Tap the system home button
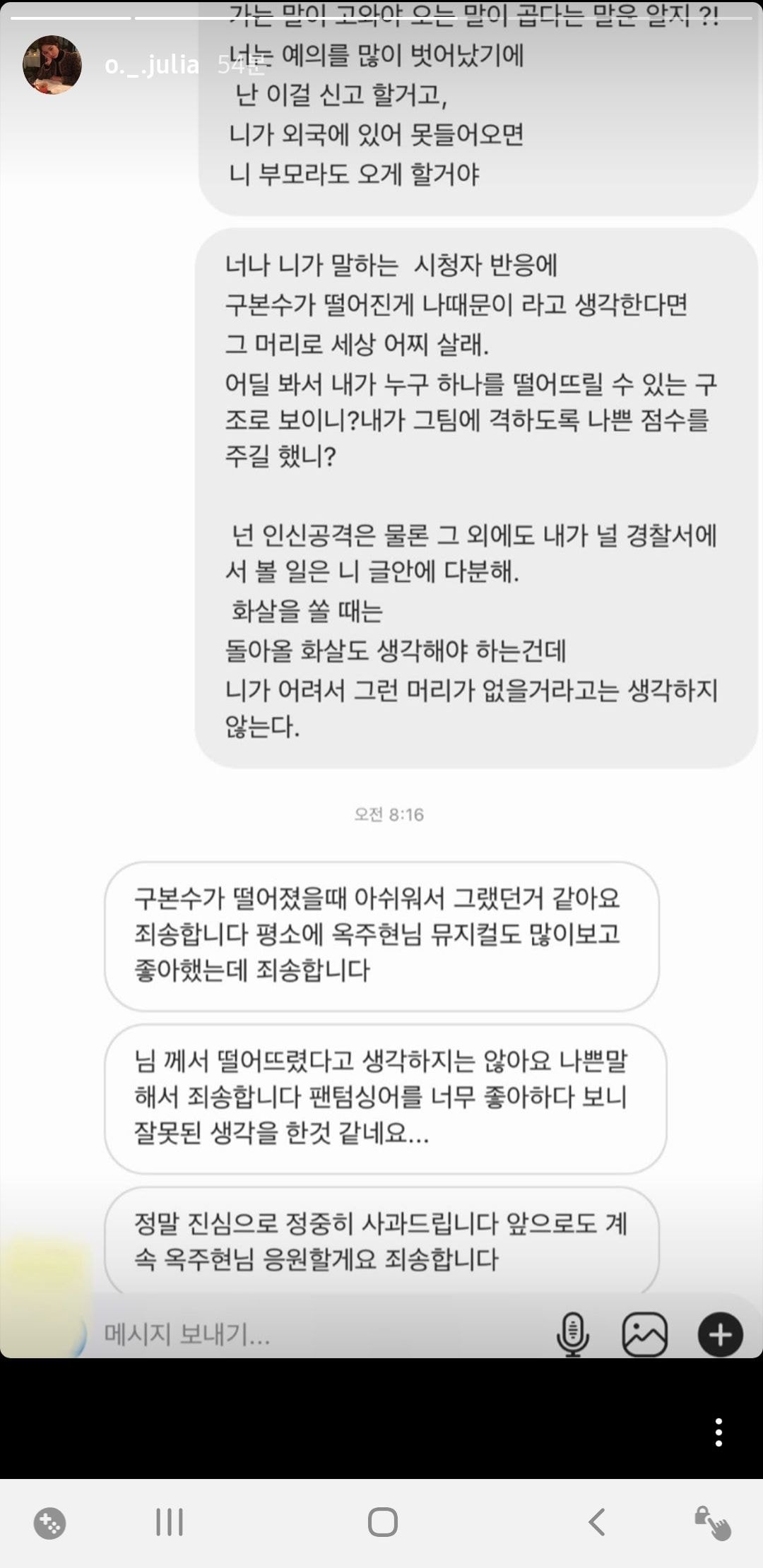This screenshot has width=763, height=1568. coord(382,1521)
